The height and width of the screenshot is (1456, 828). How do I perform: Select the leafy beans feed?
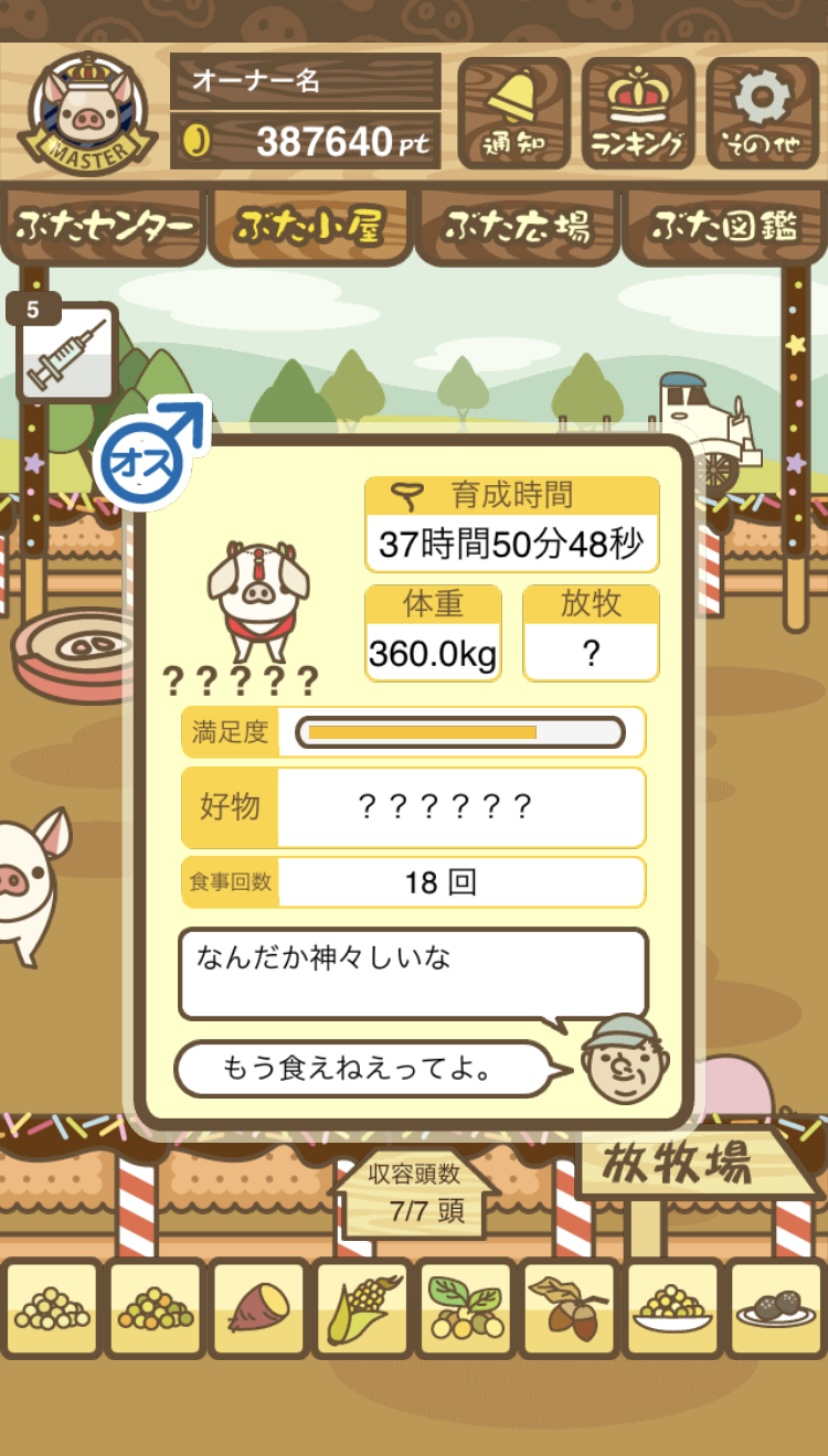[x=466, y=1308]
